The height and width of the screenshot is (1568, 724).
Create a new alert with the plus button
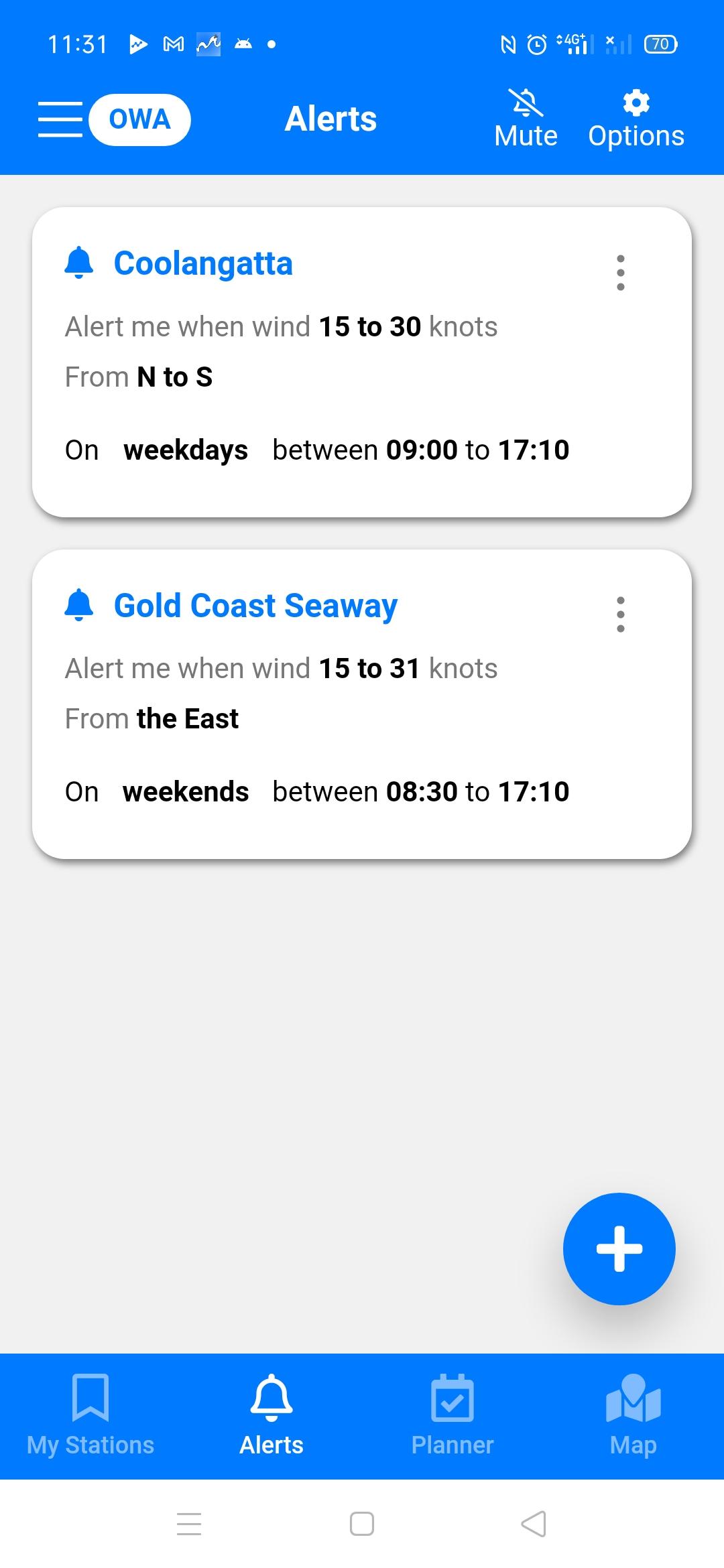click(x=619, y=1248)
